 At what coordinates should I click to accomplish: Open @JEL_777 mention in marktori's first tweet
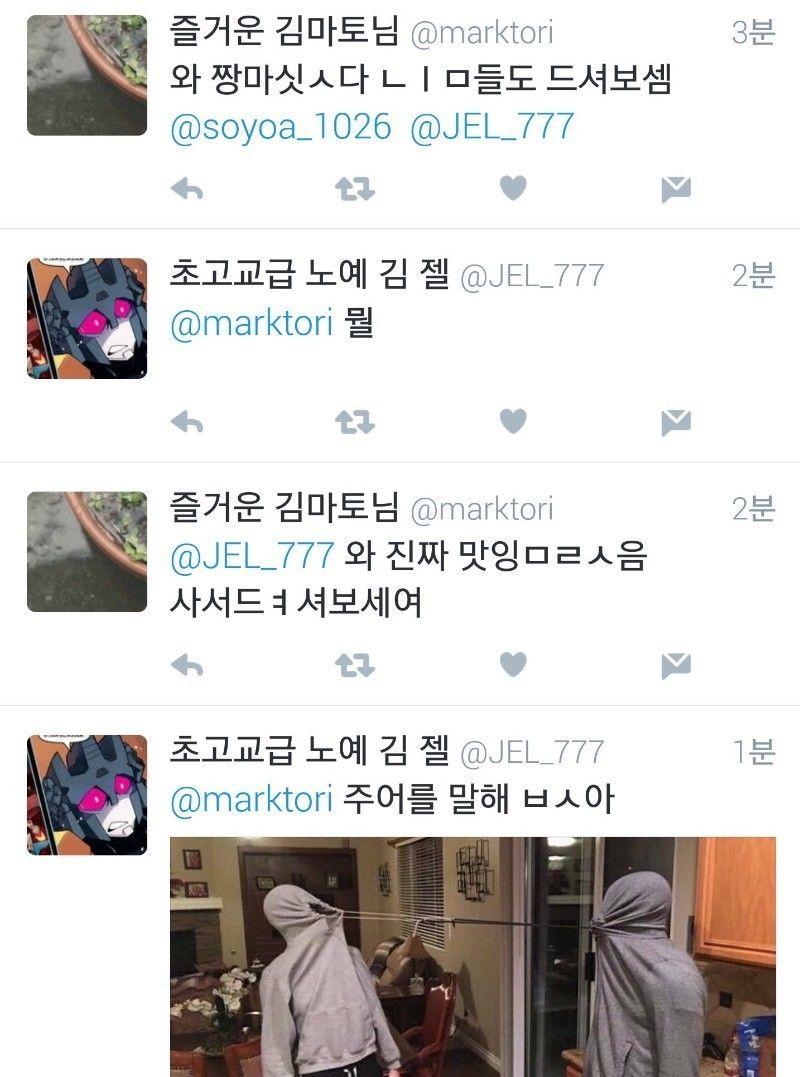(492, 128)
